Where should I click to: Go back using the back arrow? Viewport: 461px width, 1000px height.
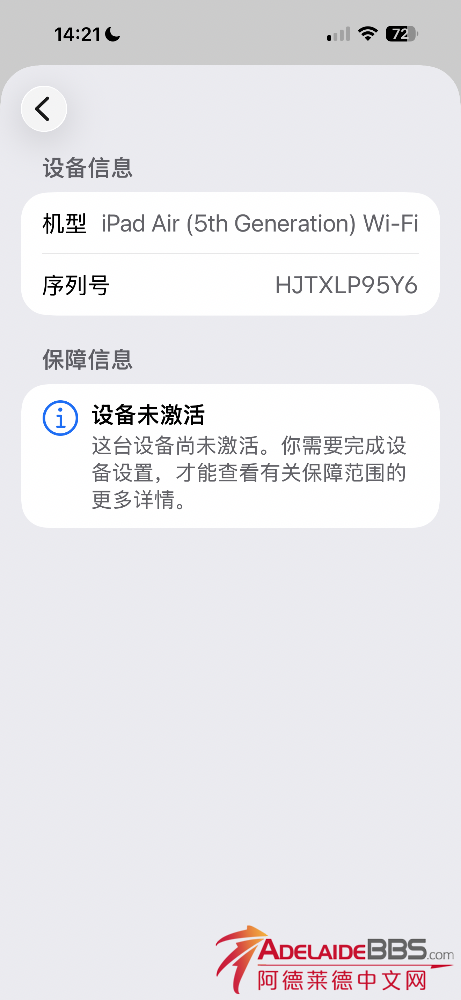44,109
